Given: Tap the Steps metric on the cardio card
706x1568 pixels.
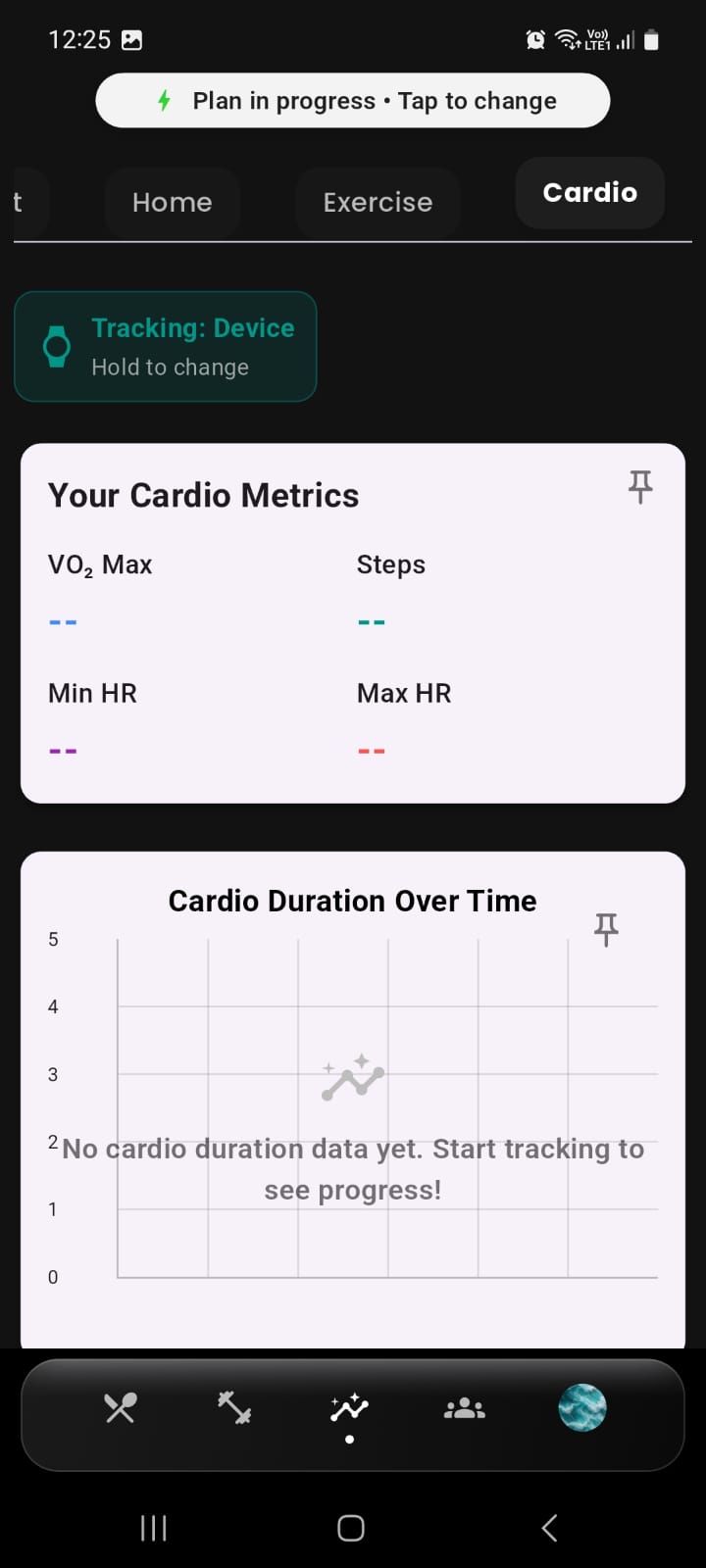Looking at the screenshot, I should [x=390, y=563].
